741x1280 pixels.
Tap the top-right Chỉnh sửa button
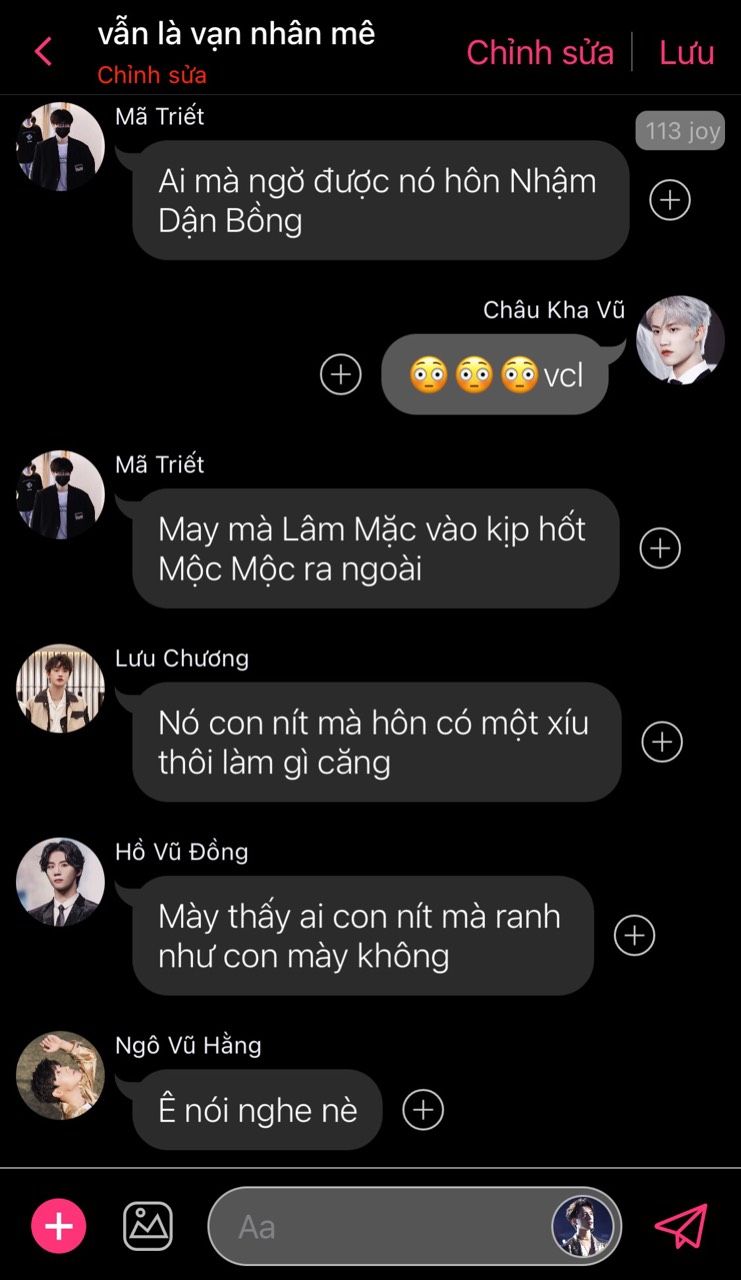(x=540, y=52)
